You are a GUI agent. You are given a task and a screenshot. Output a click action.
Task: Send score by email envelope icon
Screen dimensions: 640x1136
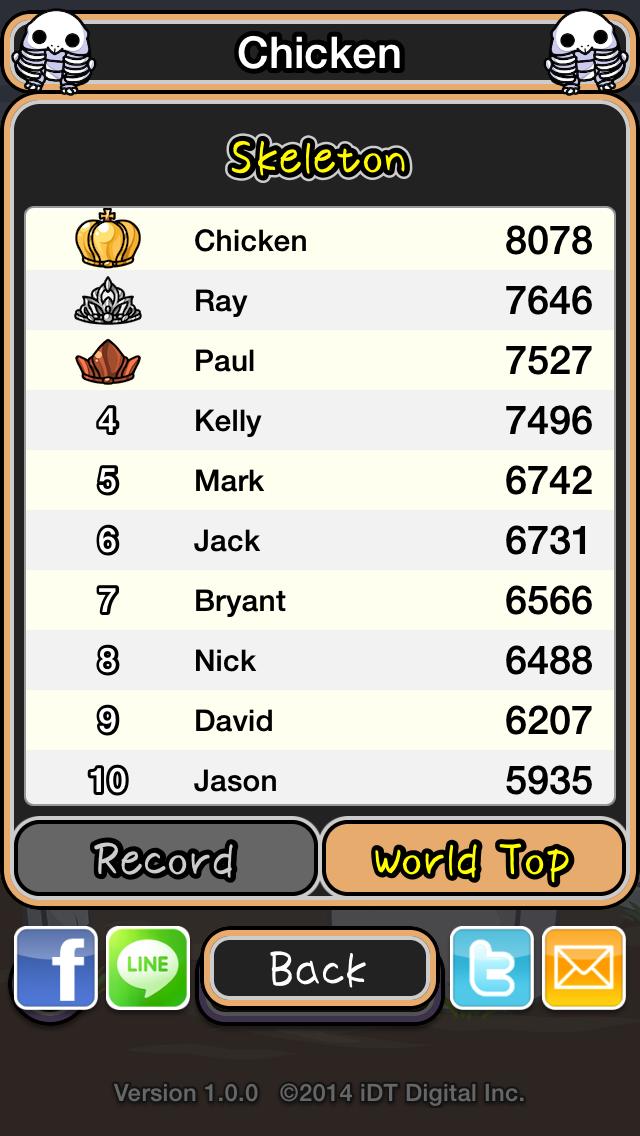tap(584, 968)
